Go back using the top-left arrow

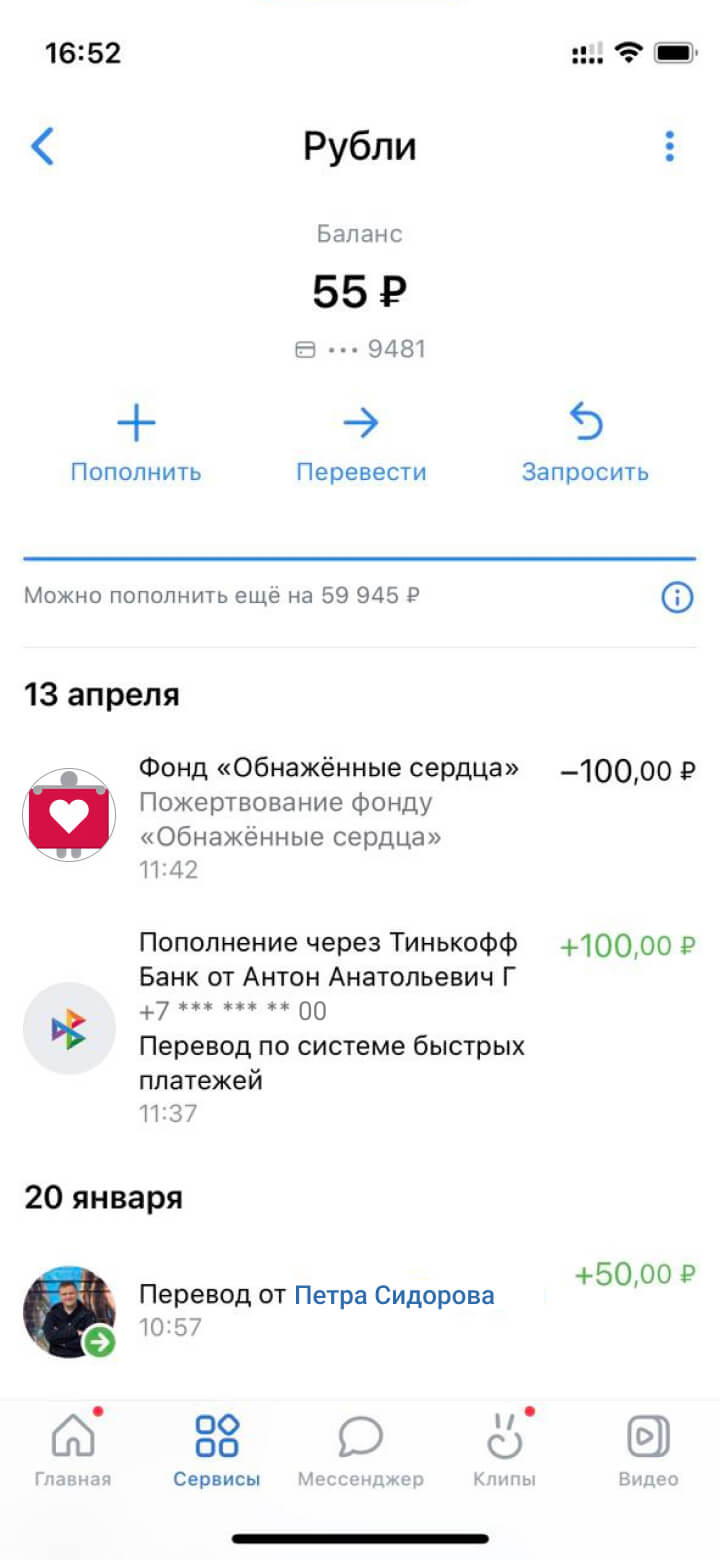42,147
